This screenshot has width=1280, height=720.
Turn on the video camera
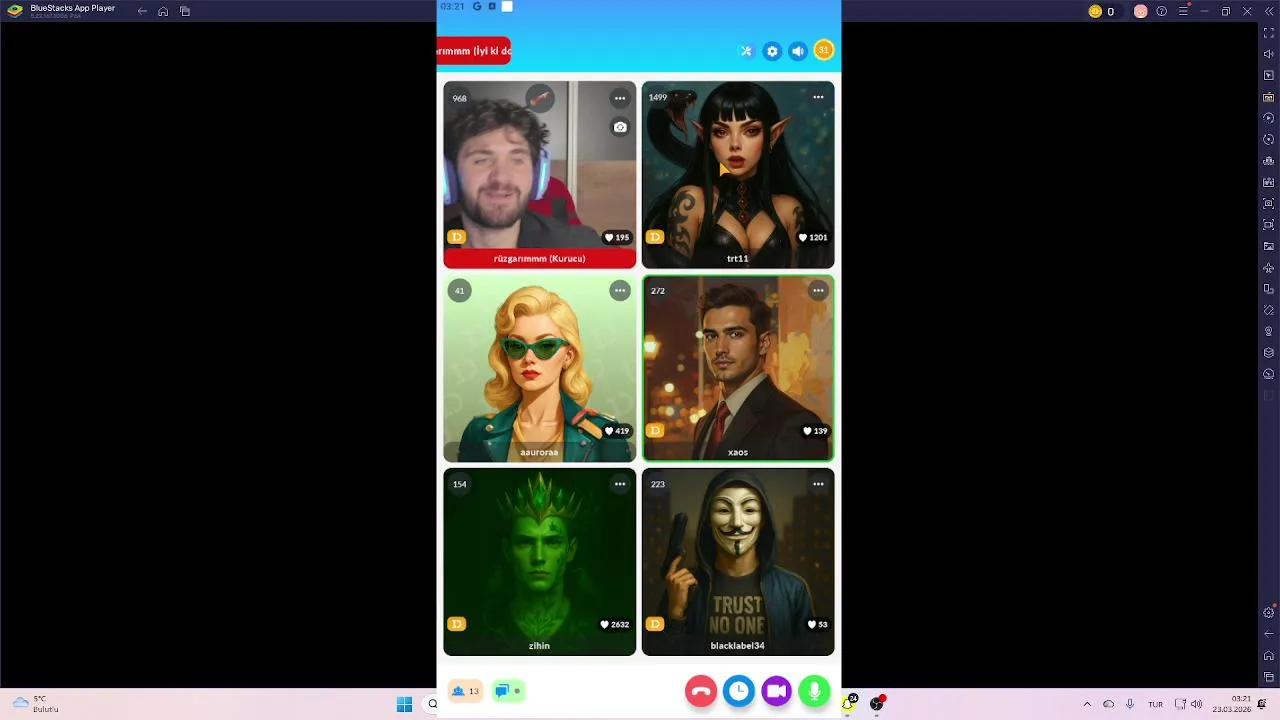tap(777, 691)
